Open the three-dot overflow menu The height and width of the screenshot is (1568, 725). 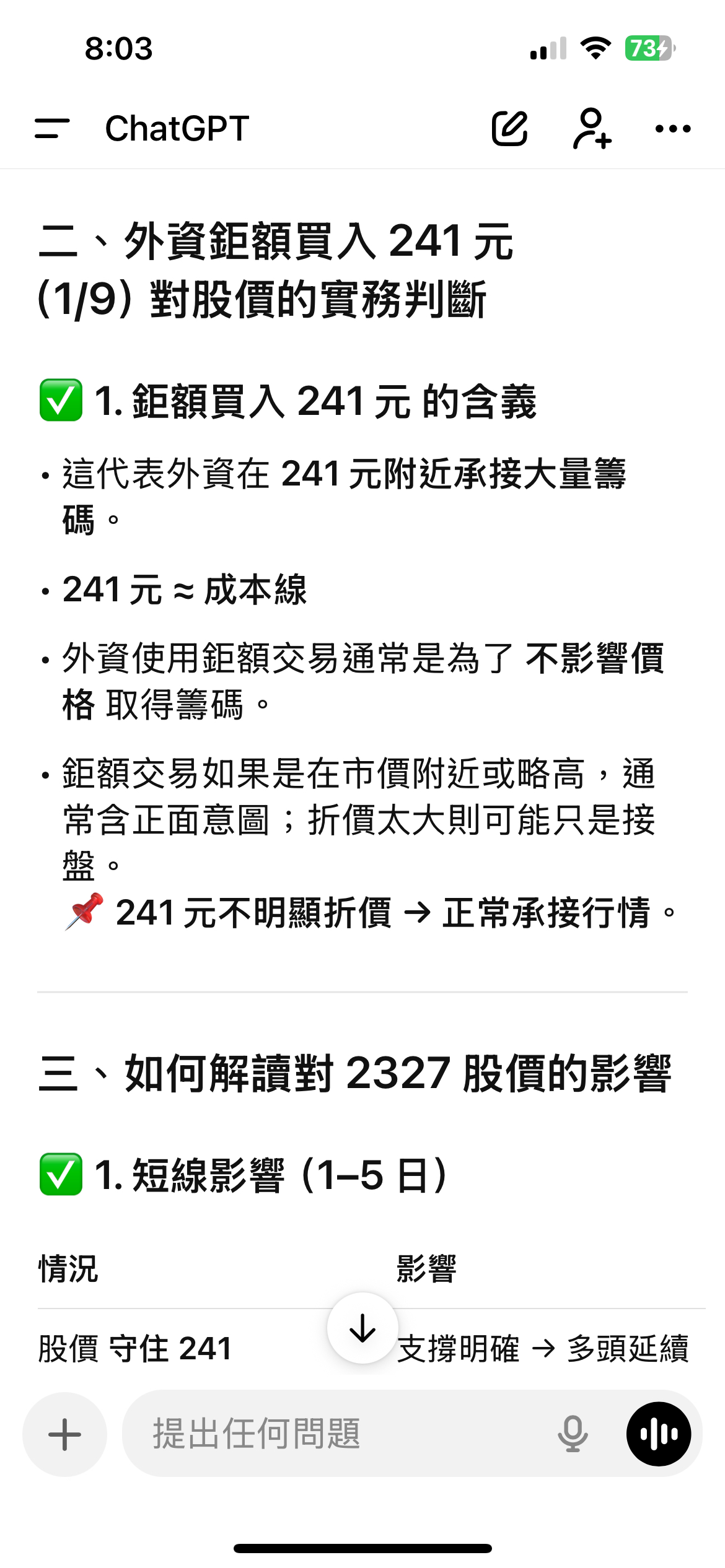click(x=673, y=129)
